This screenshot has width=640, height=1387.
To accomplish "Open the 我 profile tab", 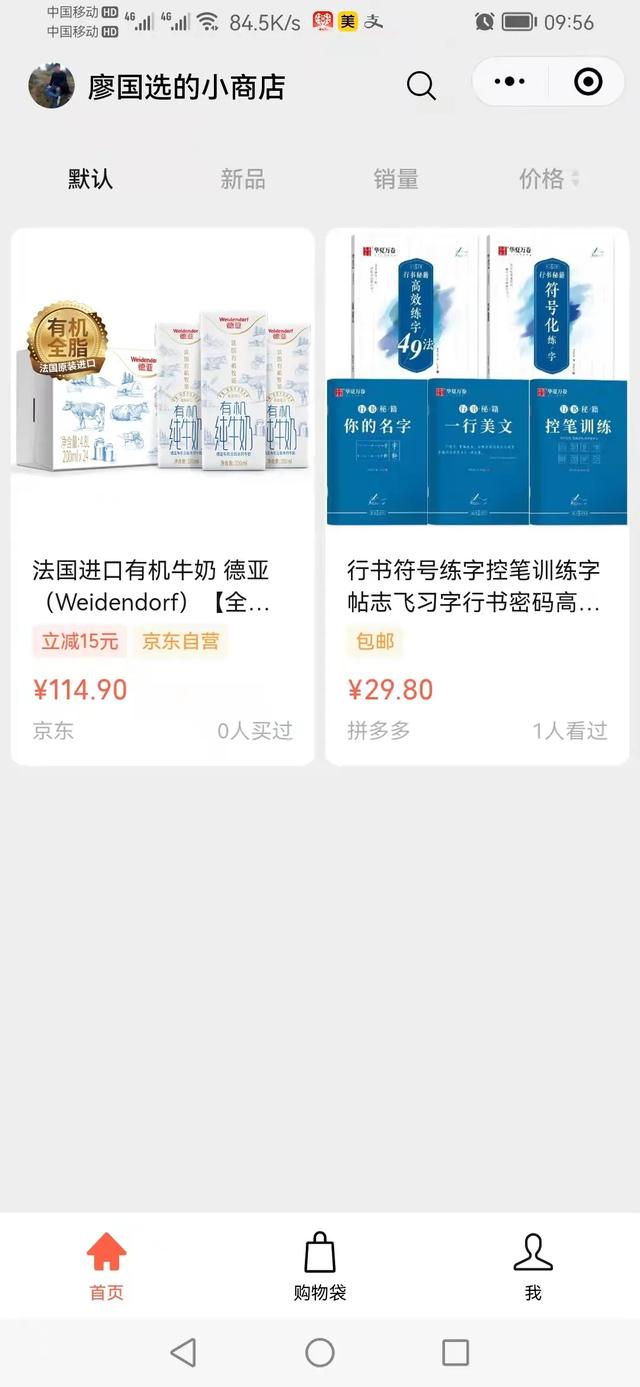I will click(x=533, y=1266).
